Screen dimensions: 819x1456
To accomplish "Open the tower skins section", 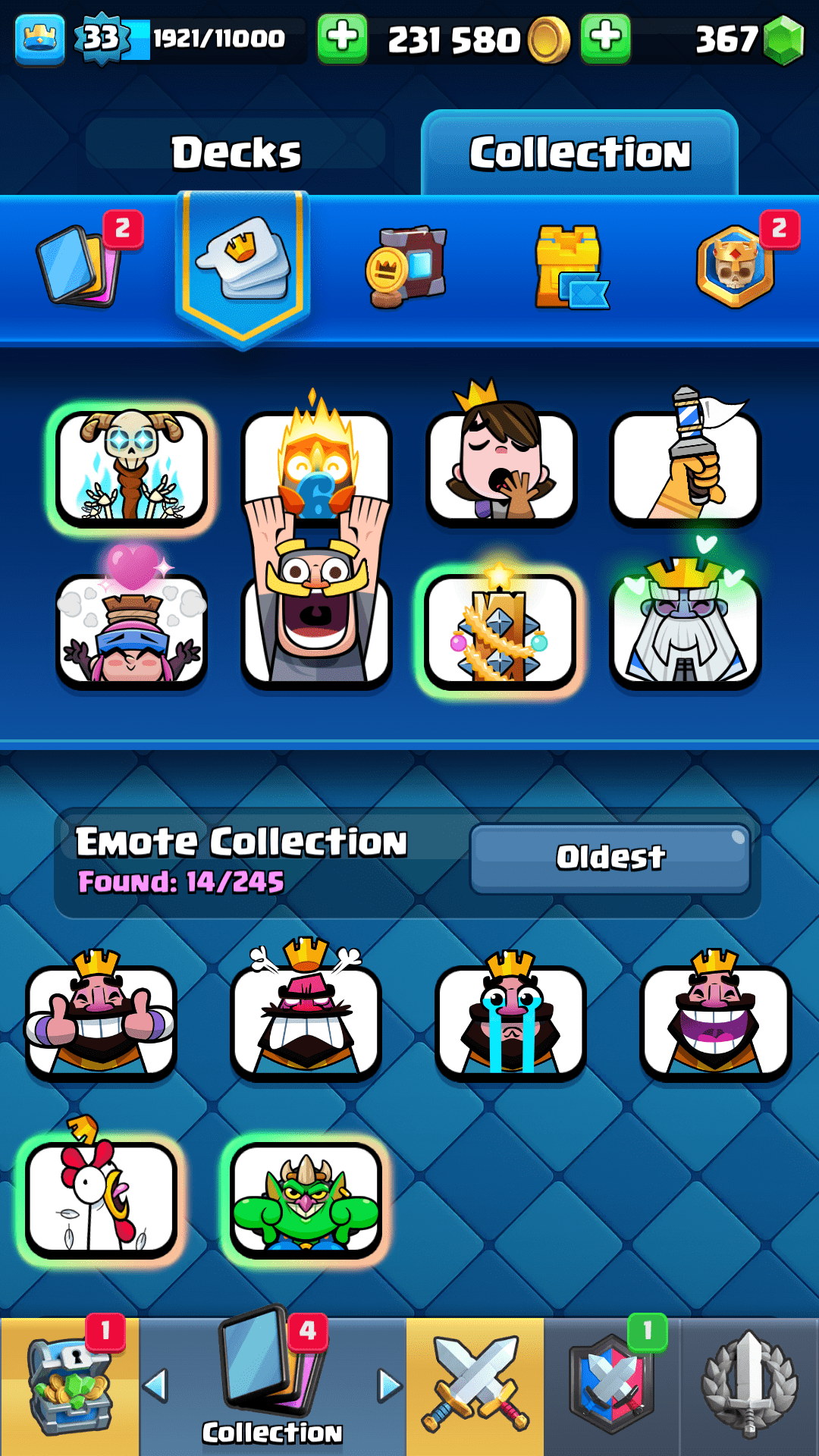I will tap(570, 267).
